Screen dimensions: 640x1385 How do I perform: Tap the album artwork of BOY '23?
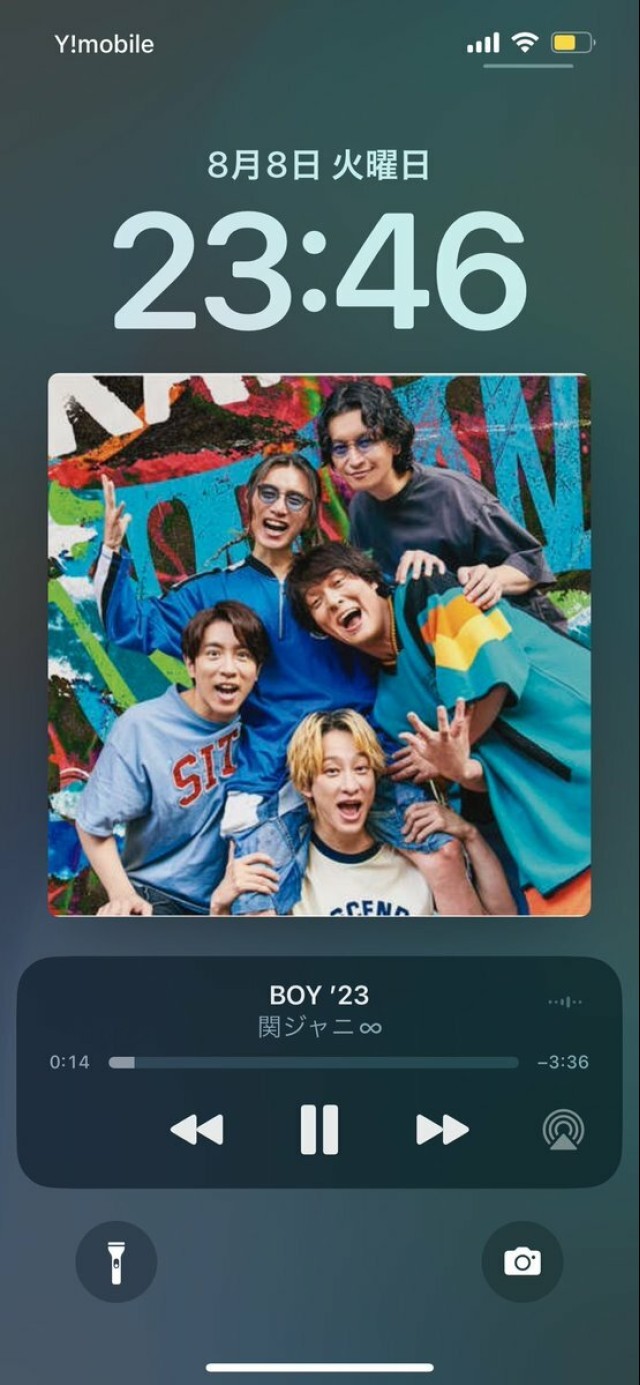[319, 645]
